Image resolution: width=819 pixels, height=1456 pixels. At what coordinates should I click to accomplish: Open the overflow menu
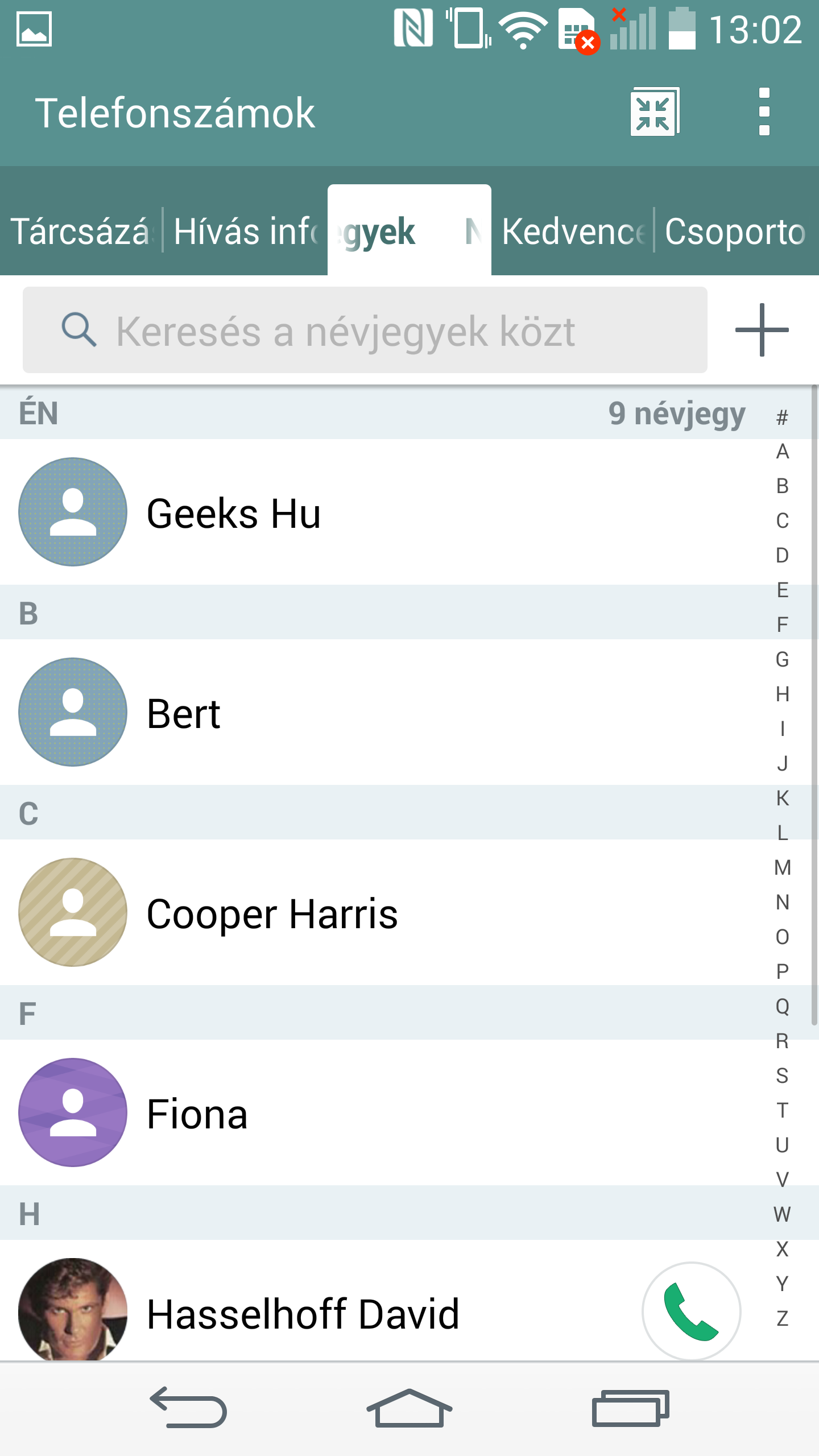click(x=764, y=112)
